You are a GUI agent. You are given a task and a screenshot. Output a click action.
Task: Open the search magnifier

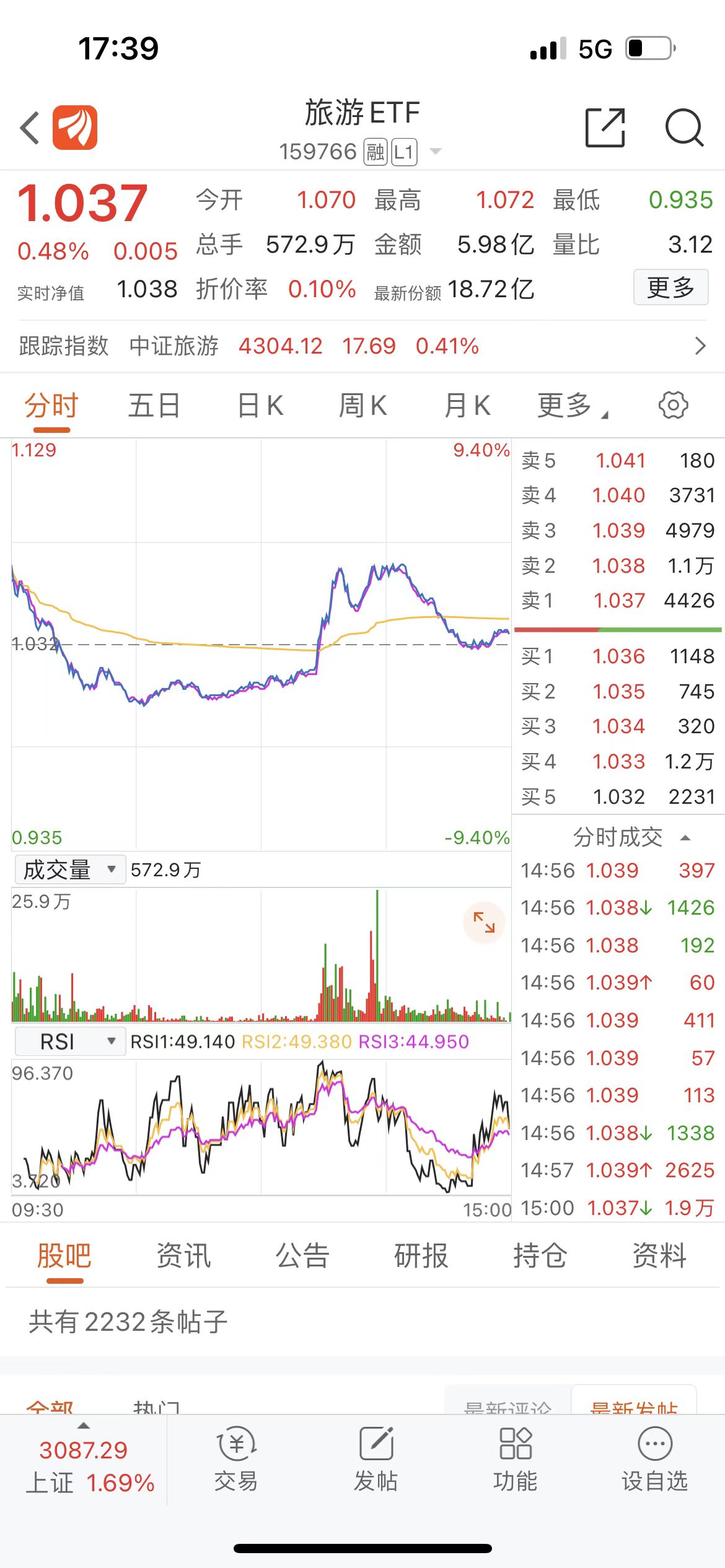click(684, 128)
